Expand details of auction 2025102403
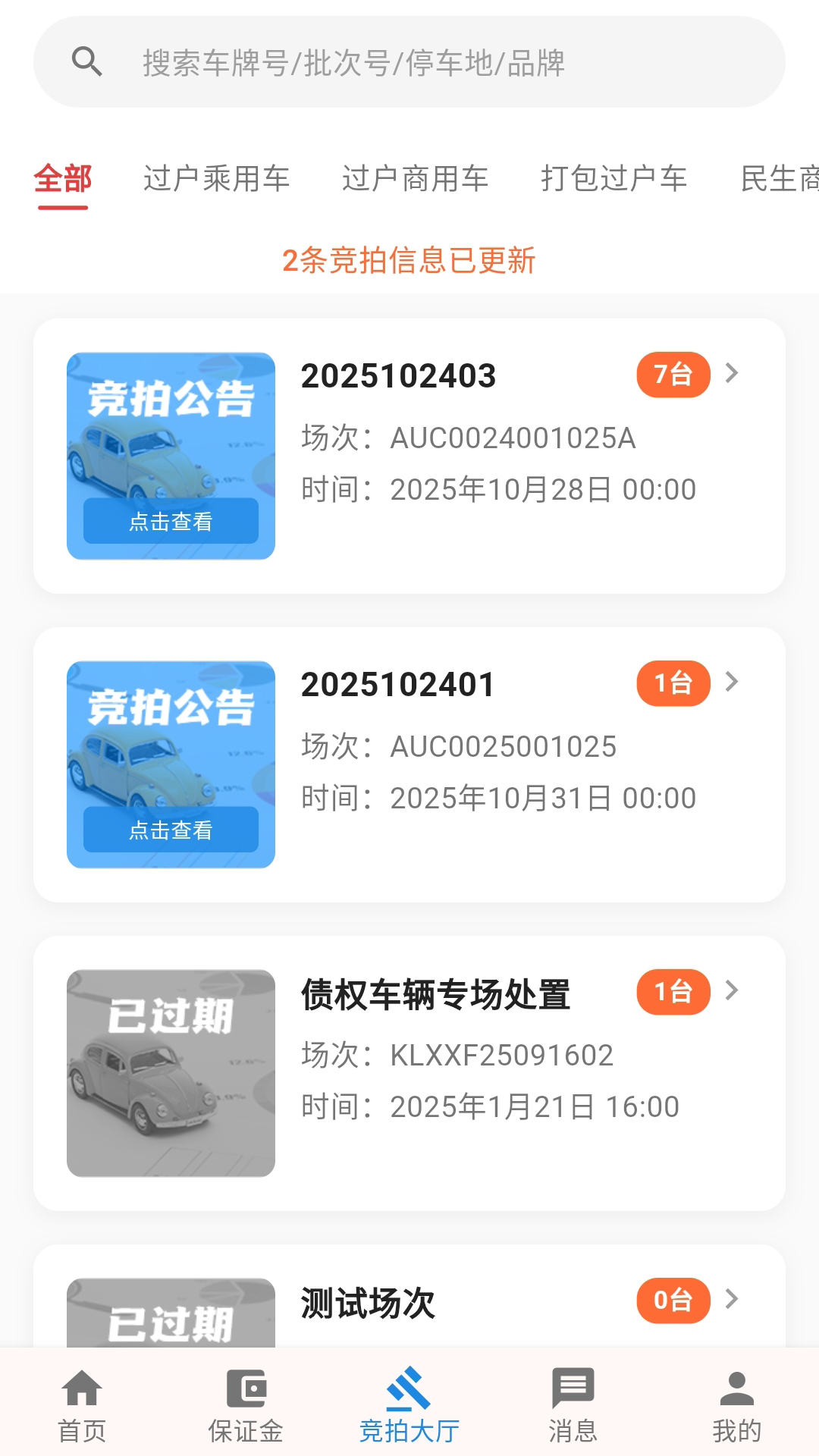The height and width of the screenshot is (1456, 819). point(732,374)
